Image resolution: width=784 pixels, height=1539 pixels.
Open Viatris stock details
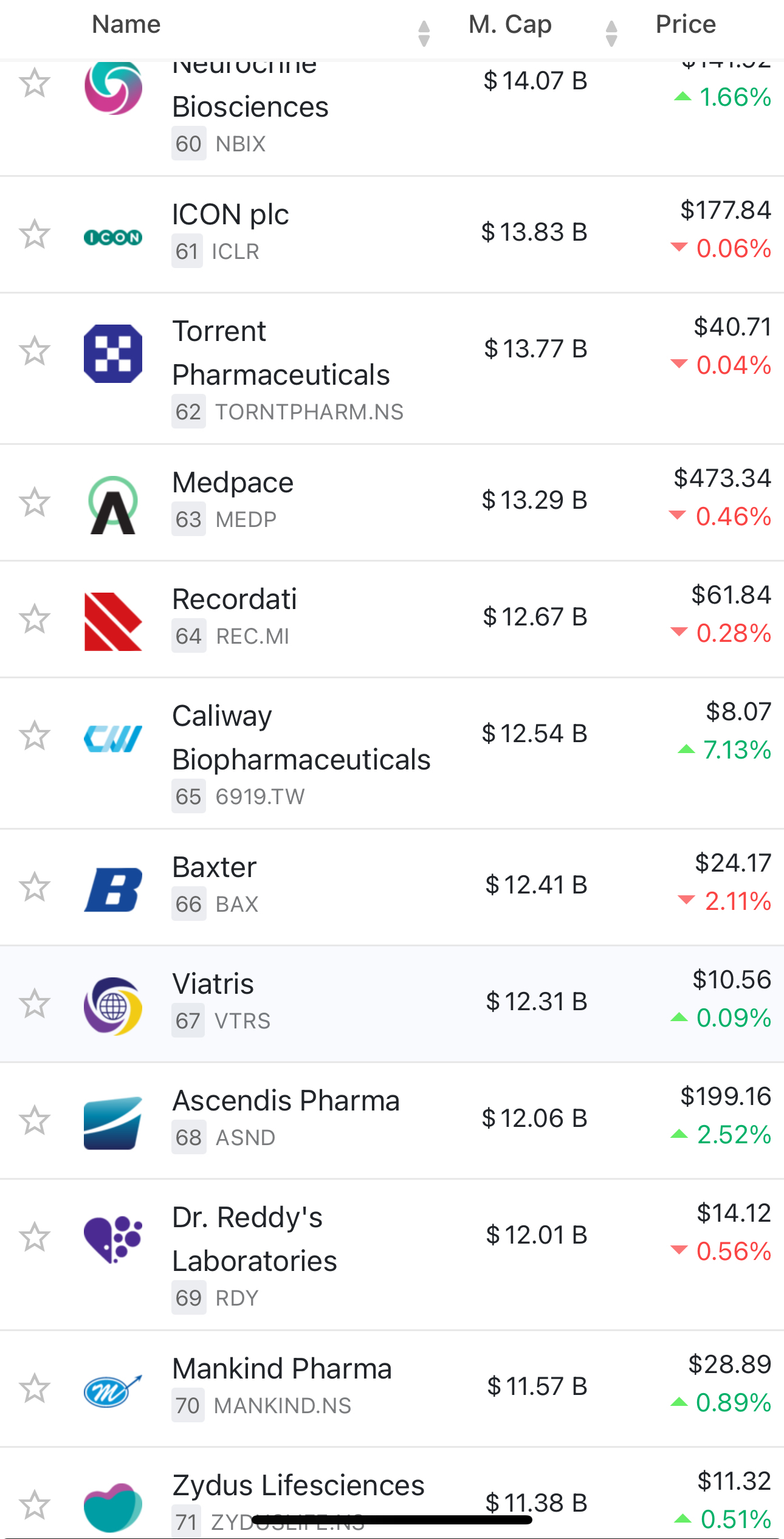213,985
